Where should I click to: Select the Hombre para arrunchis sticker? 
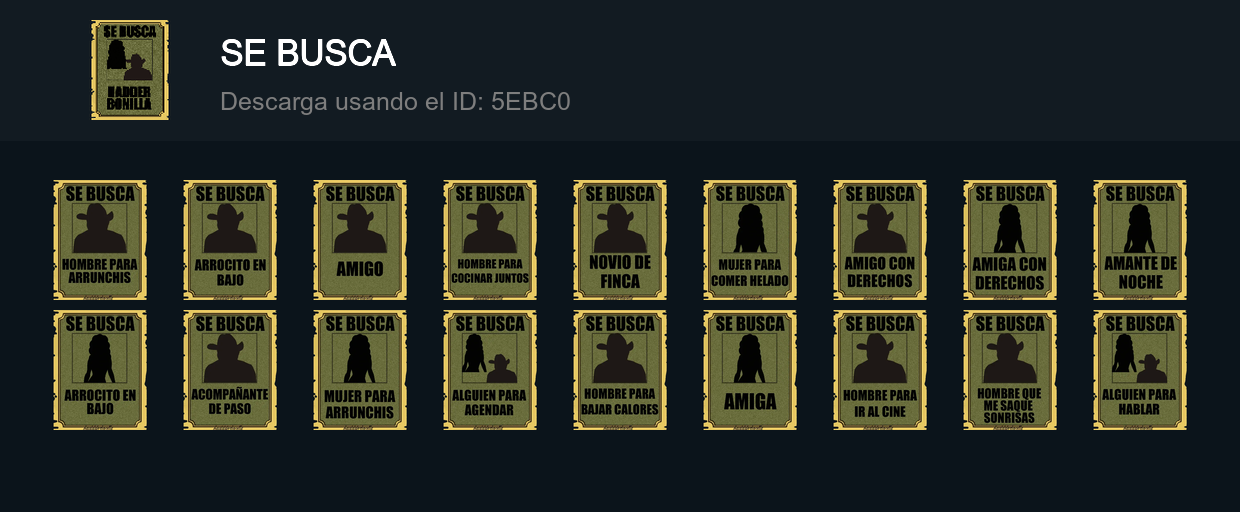(x=100, y=239)
